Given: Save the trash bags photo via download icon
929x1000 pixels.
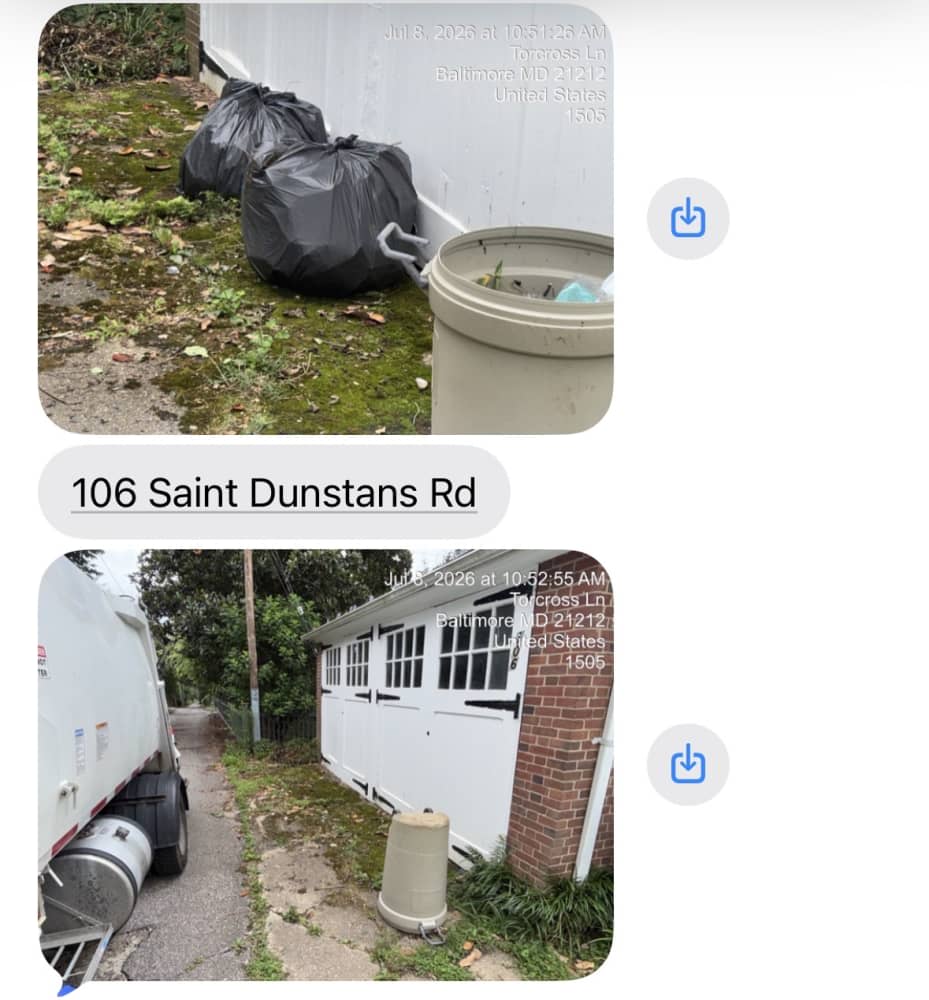Looking at the screenshot, I should 687,218.
